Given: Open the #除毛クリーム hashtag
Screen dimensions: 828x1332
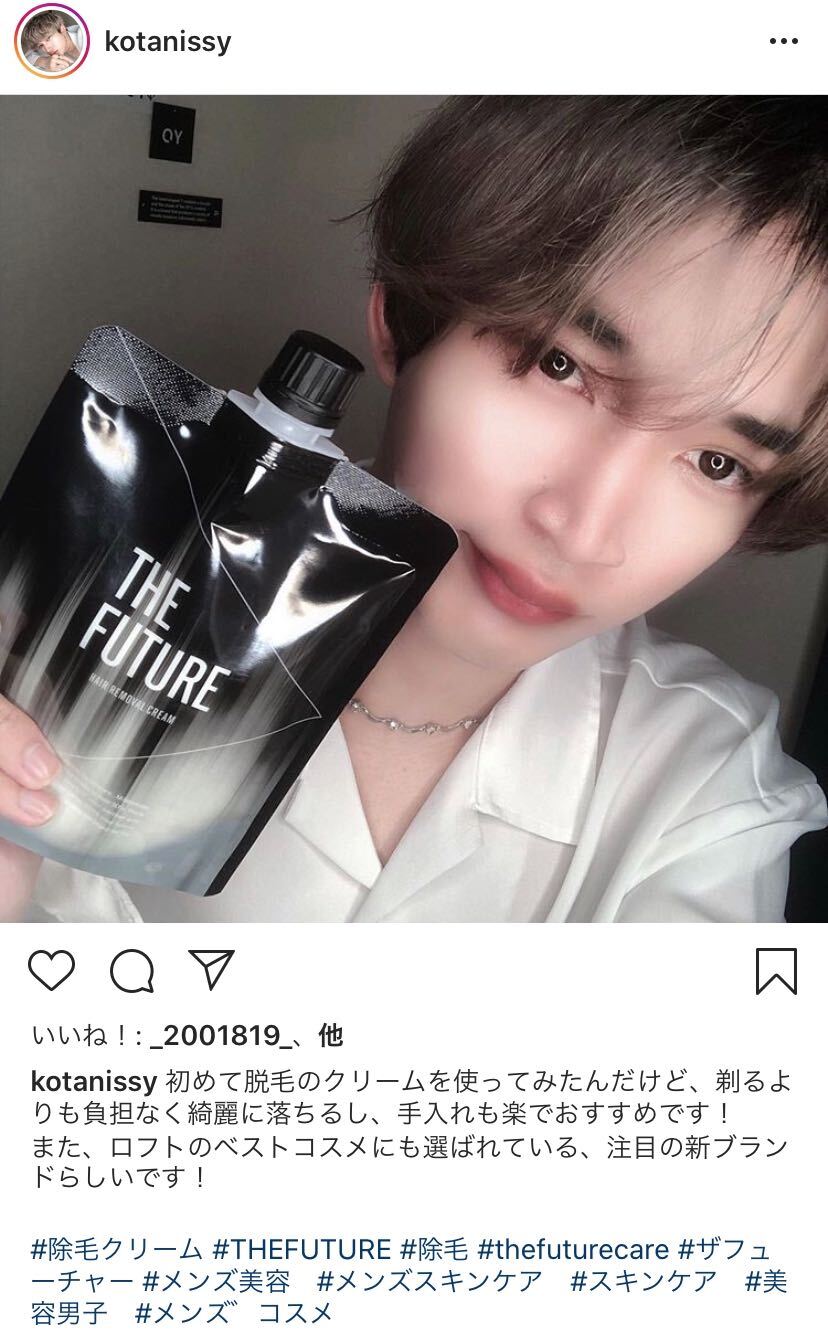Looking at the screenshot, I should [117, 1249].
